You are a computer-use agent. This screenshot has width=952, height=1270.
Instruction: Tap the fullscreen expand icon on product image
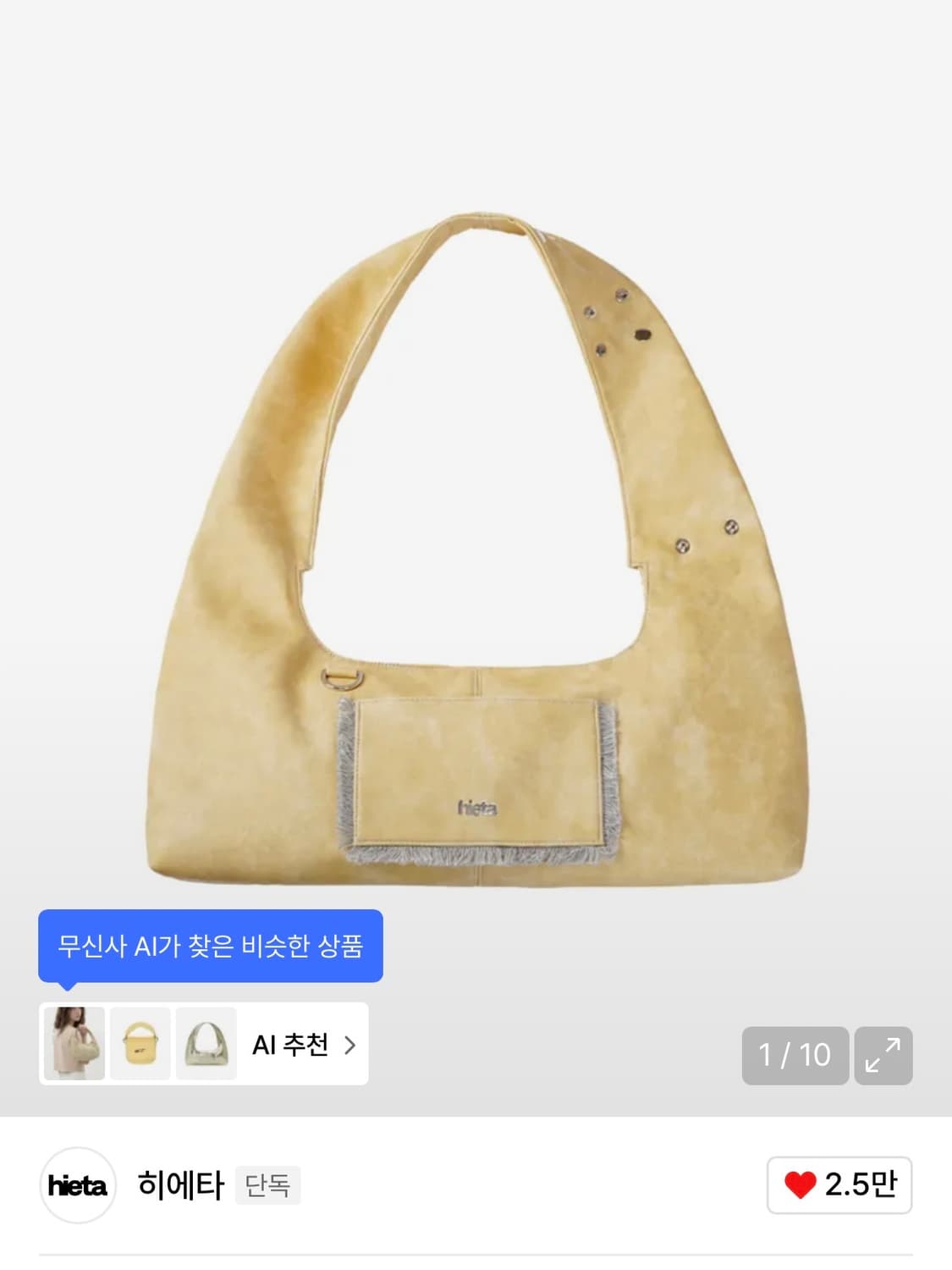point(885,1054)
